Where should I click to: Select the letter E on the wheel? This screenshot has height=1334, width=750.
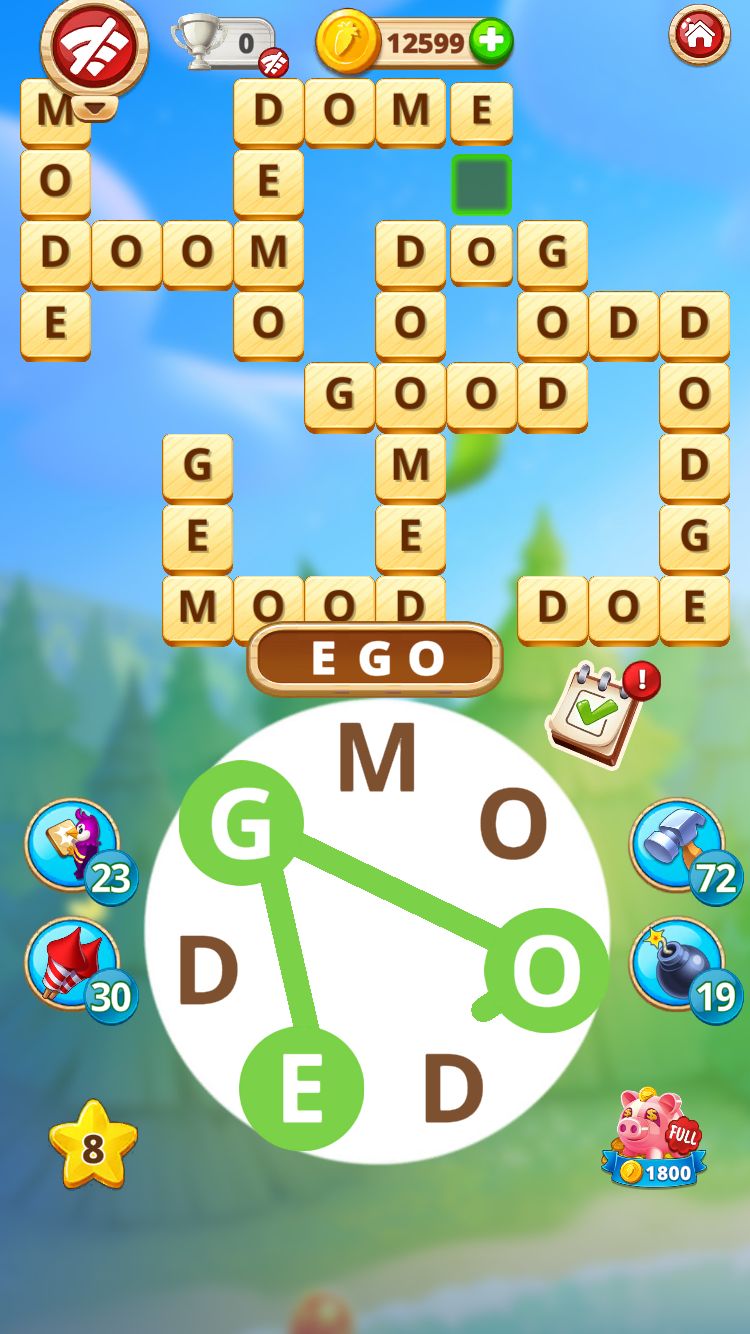pyautogui.click(x=301, y=1088)
